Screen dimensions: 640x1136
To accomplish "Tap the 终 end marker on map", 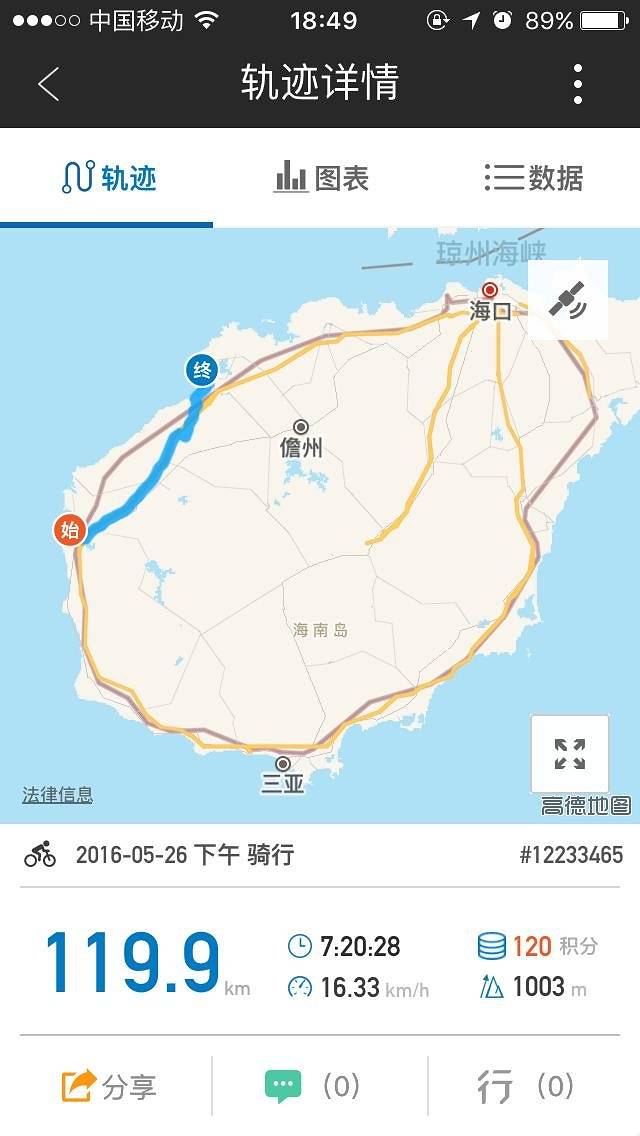I will tap(202, 371).
